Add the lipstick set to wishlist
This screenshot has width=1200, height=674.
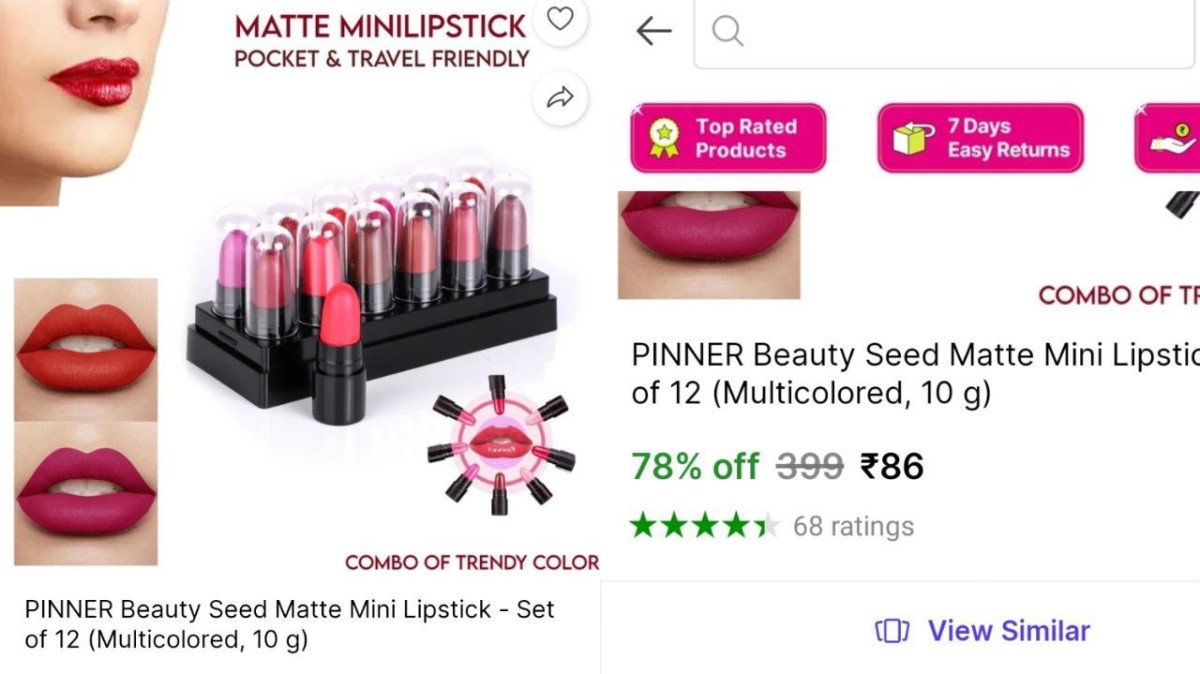pyautogui.click(x=560, y=20)
